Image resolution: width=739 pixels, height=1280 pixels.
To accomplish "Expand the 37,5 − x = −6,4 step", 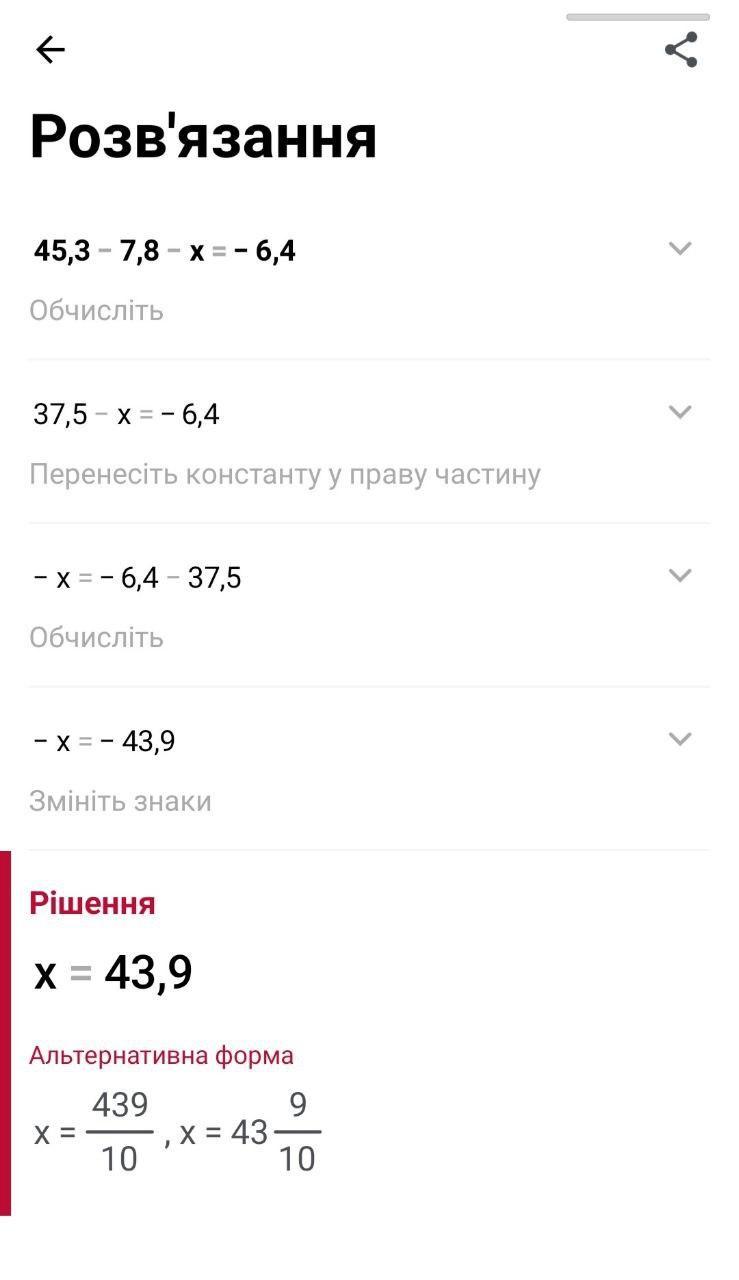I will pos(680,412).
